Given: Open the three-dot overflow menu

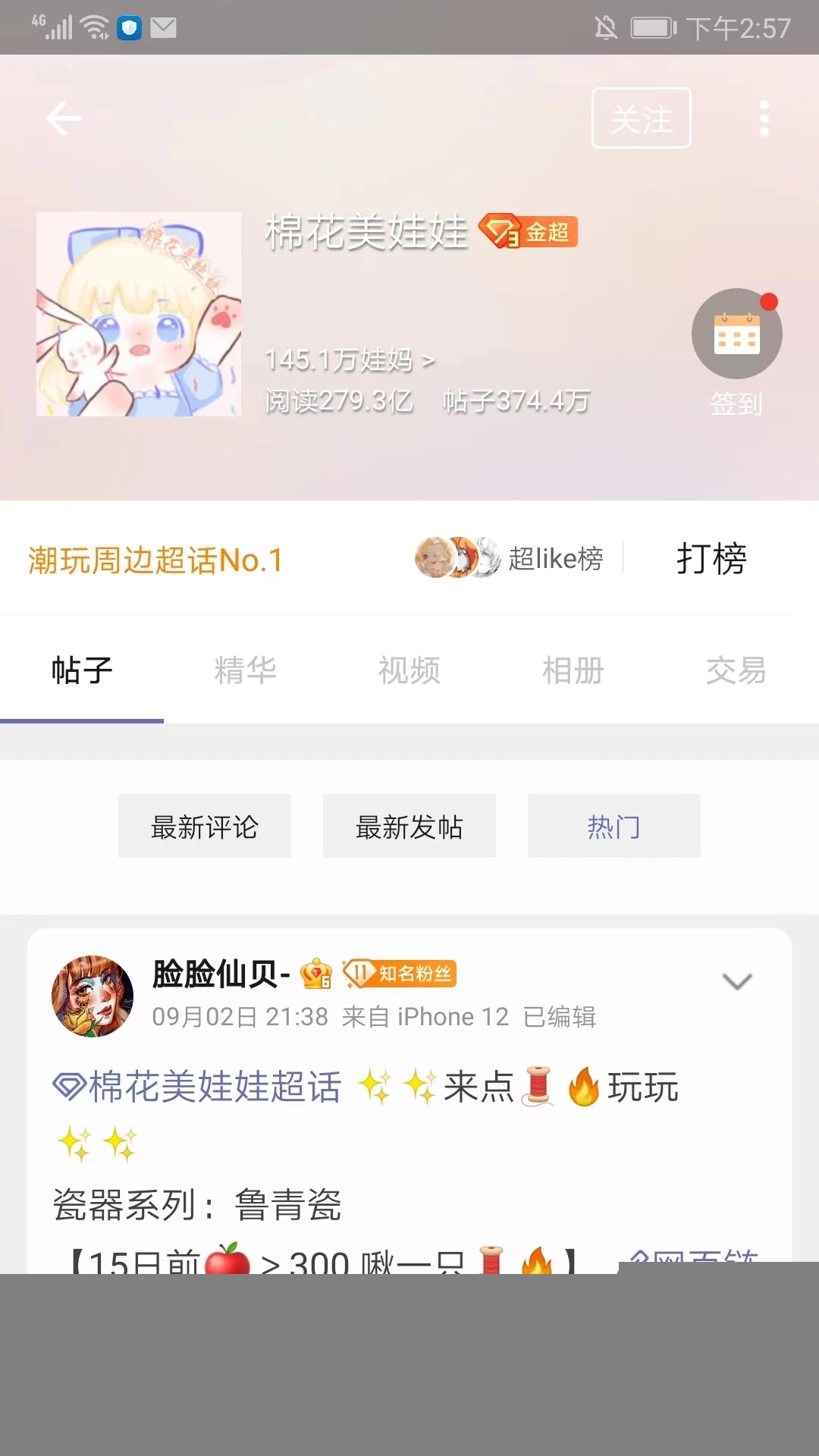Looking at the screenshot, I should (764, 118).
